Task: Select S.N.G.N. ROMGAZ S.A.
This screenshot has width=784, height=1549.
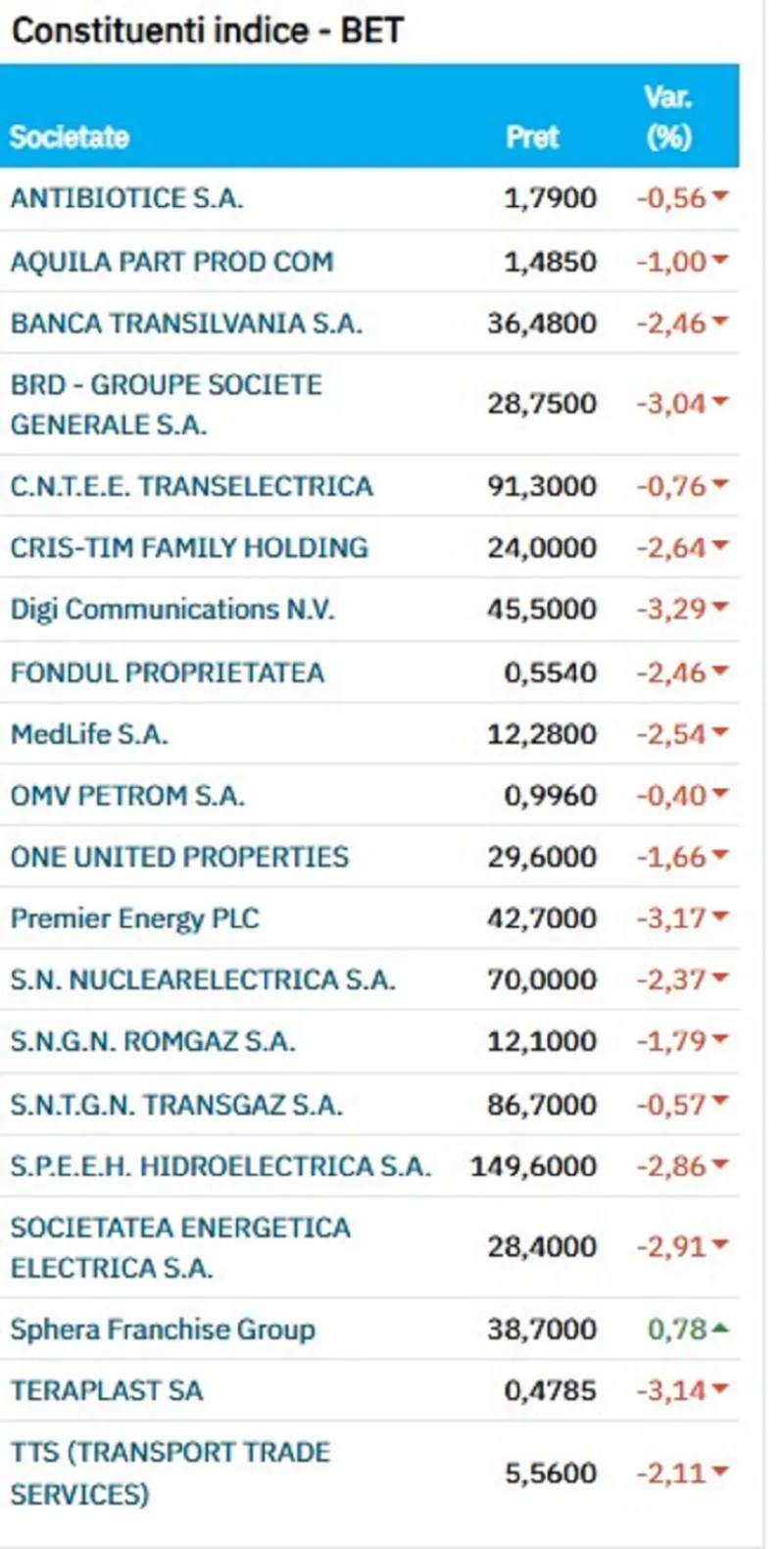Action: pos(153,1041)
